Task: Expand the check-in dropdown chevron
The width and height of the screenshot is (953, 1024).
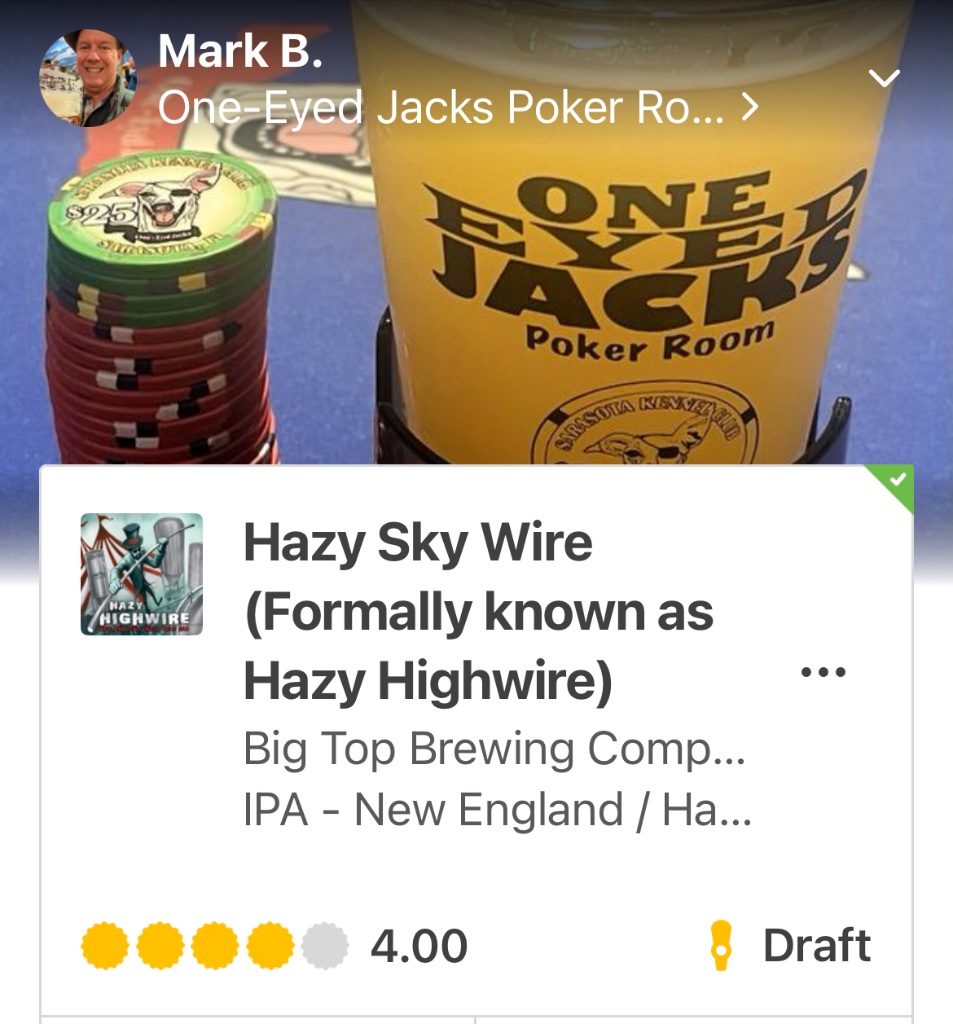Action: pyautogui.click(x=885, y=78)
